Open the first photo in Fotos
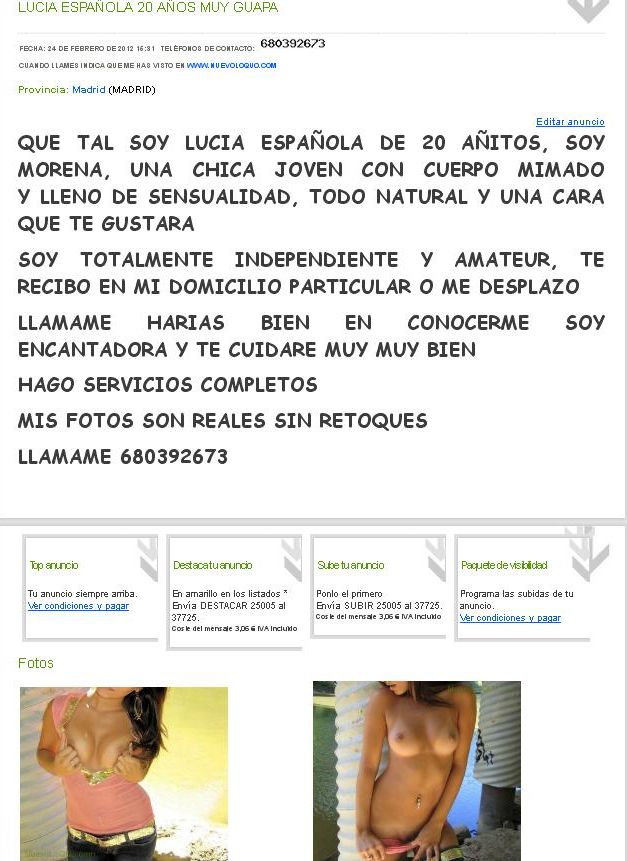 [124, 774]
